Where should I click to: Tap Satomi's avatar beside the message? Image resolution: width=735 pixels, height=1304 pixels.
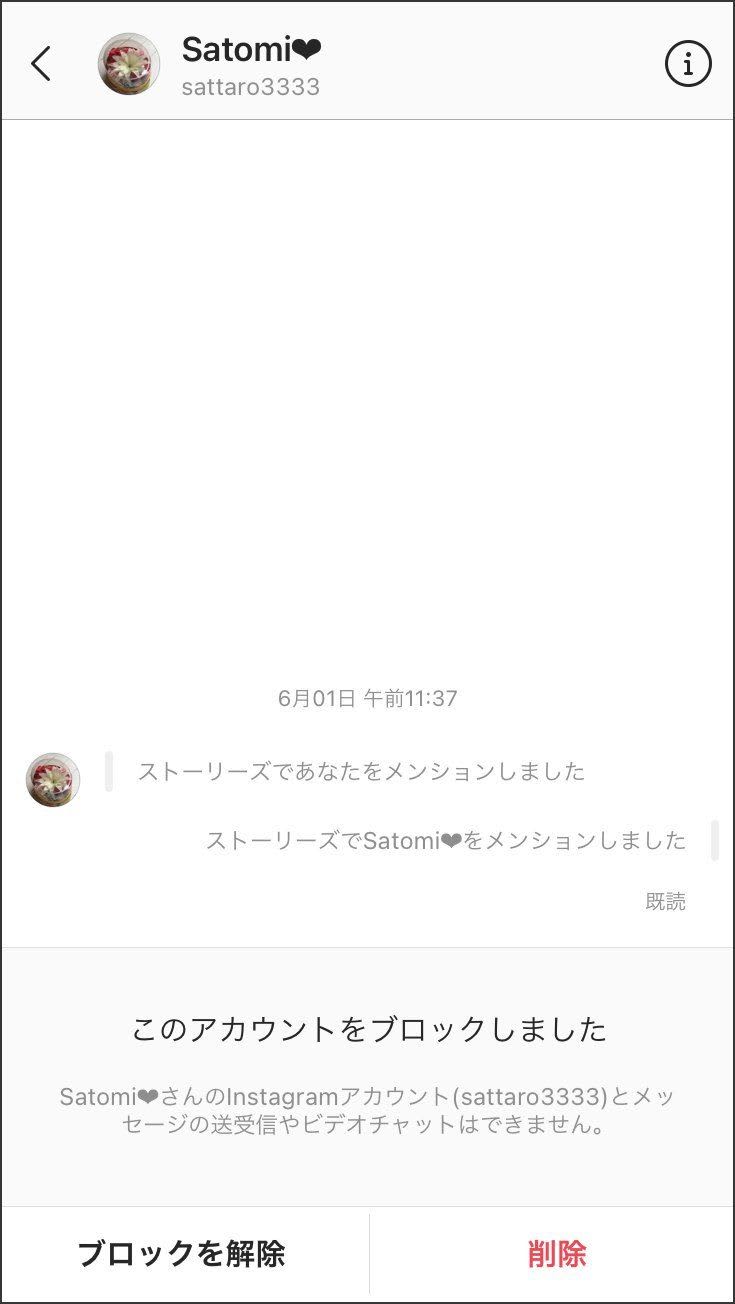pos(53,780)
